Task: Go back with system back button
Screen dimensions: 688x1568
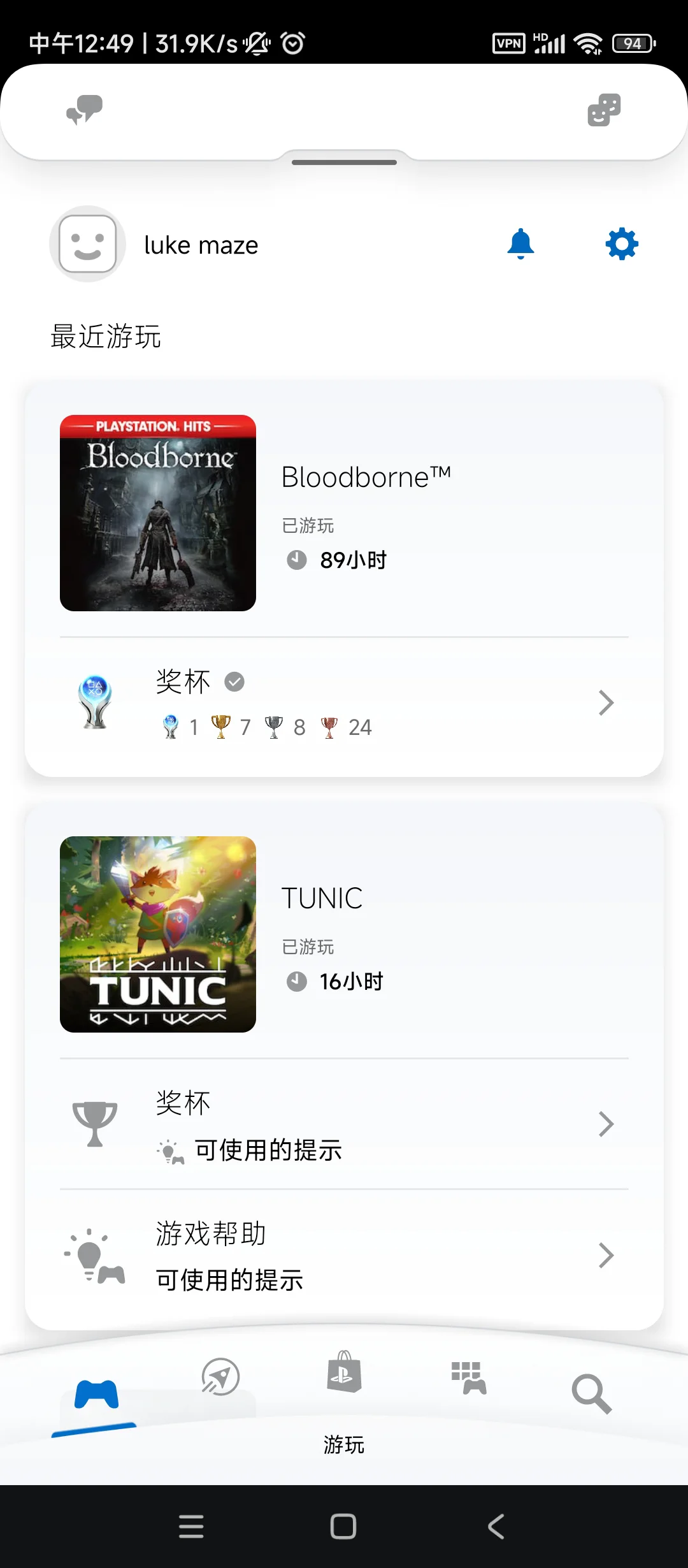Action: tap(496, 1527)
